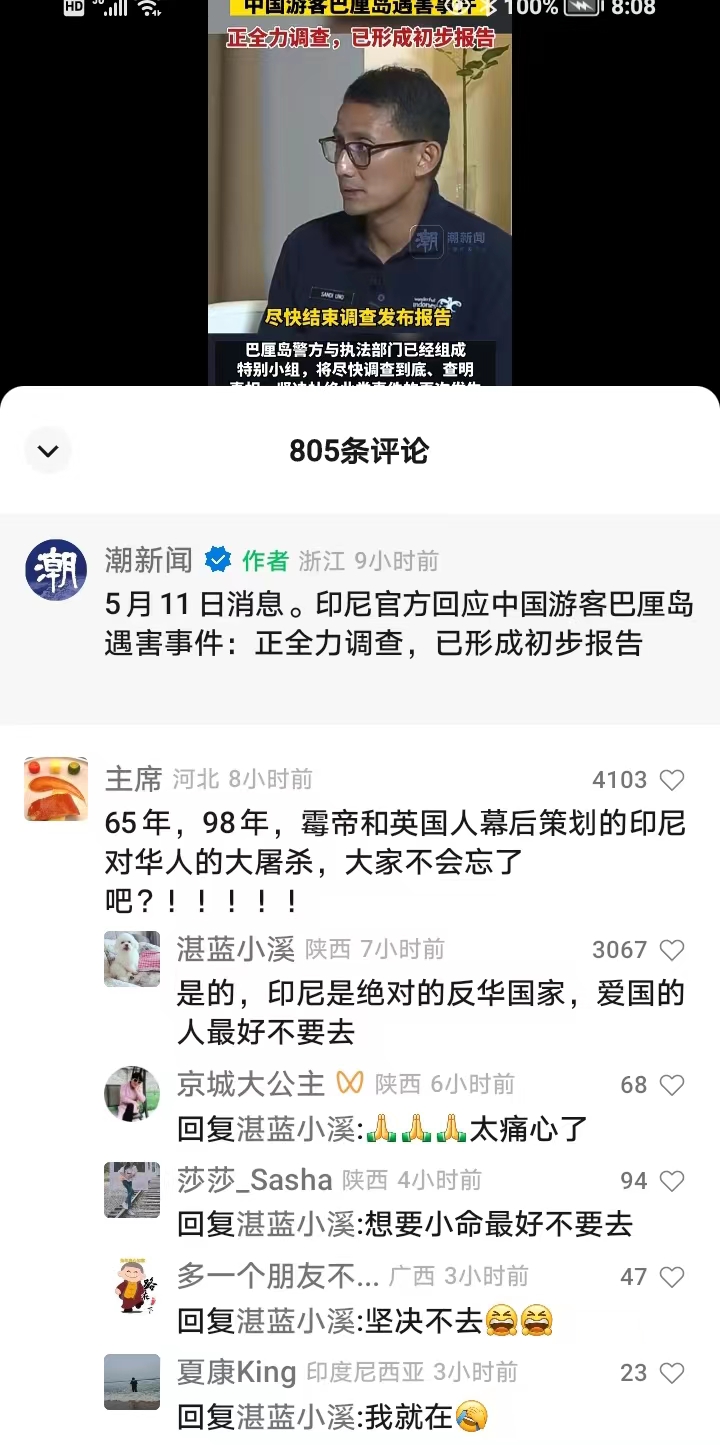This screenshot has width=720, height=1445.
Task: Like 京城大公主's reply
Action: point(672,1085)
